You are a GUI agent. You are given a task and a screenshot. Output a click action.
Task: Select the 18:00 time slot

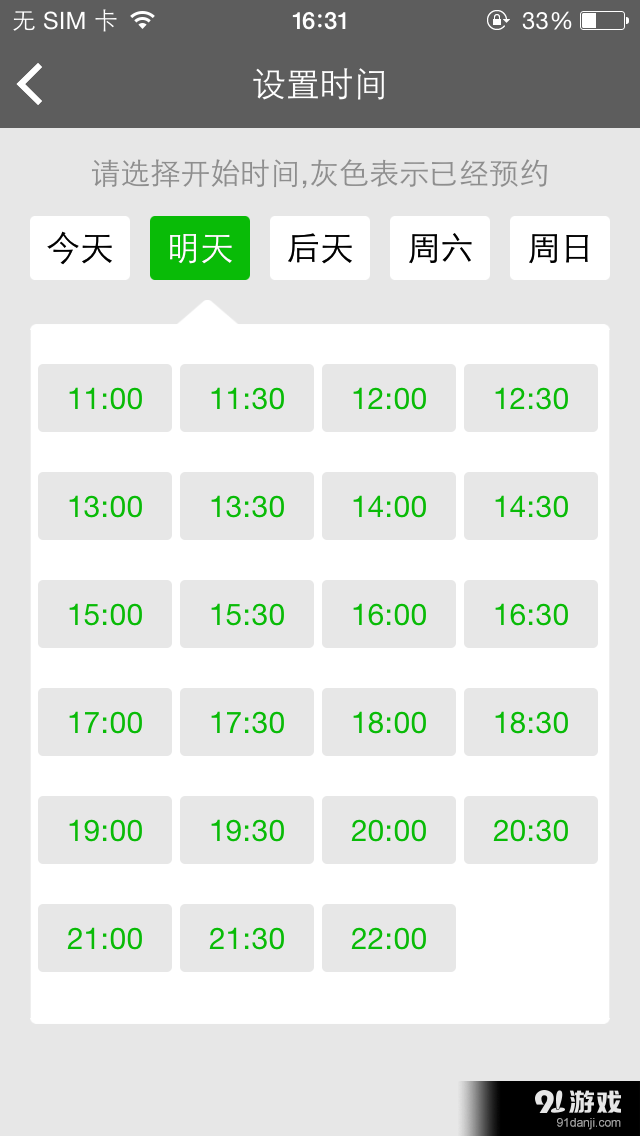[389, 722]
